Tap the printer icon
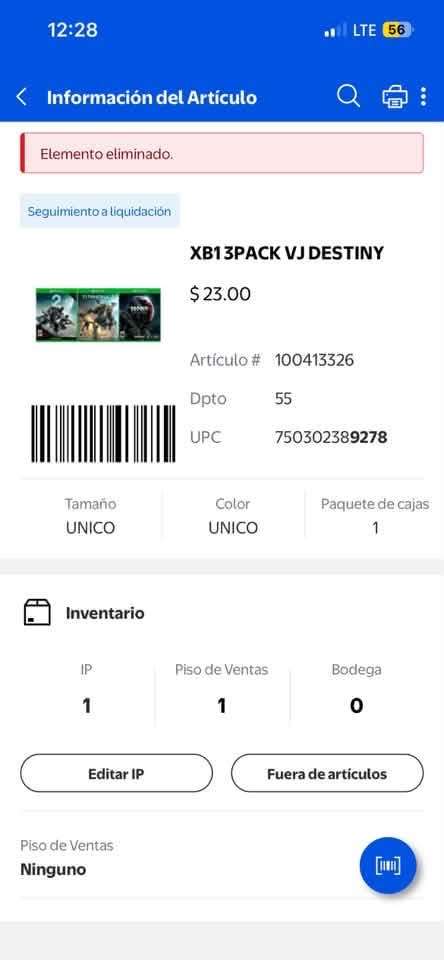Viewport: 444px width, 960px height. (395, 97)
